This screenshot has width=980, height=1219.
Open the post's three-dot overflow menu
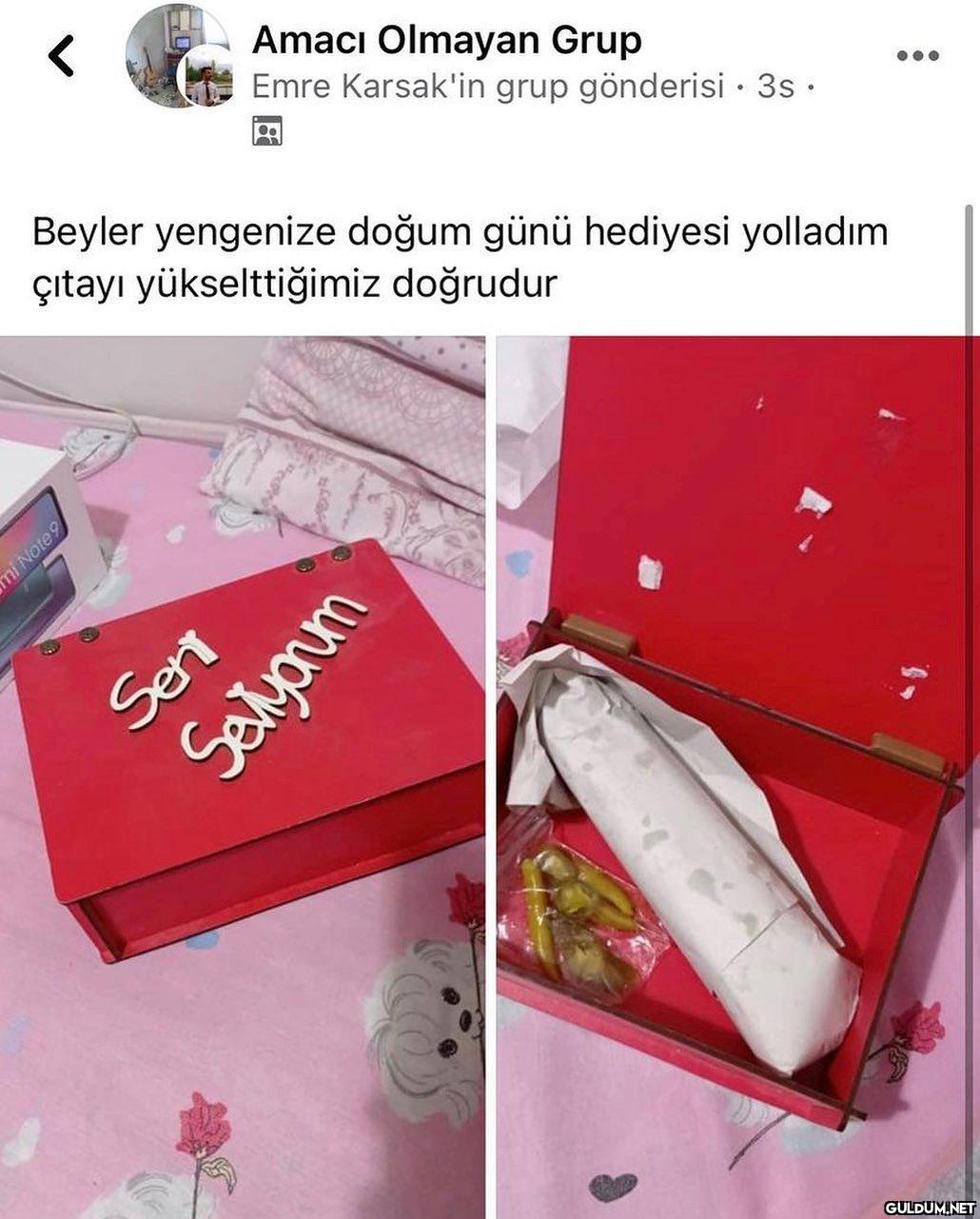click(917, 55)
